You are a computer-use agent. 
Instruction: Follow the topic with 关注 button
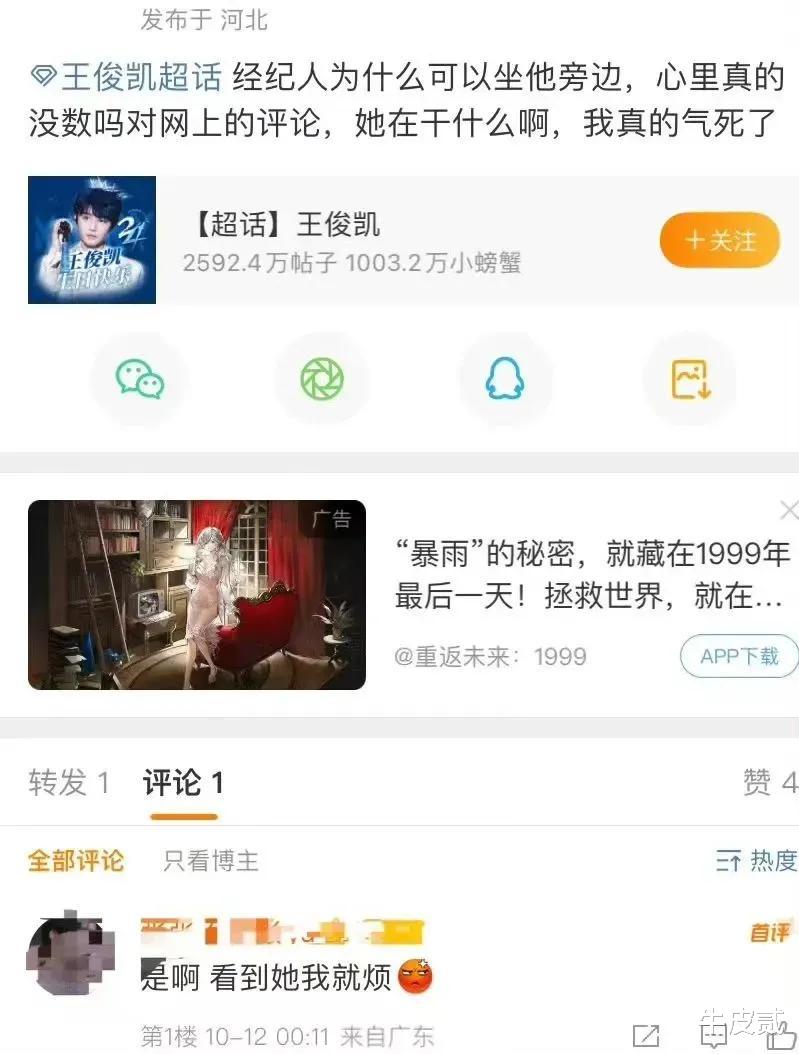[x=717, y=240]
